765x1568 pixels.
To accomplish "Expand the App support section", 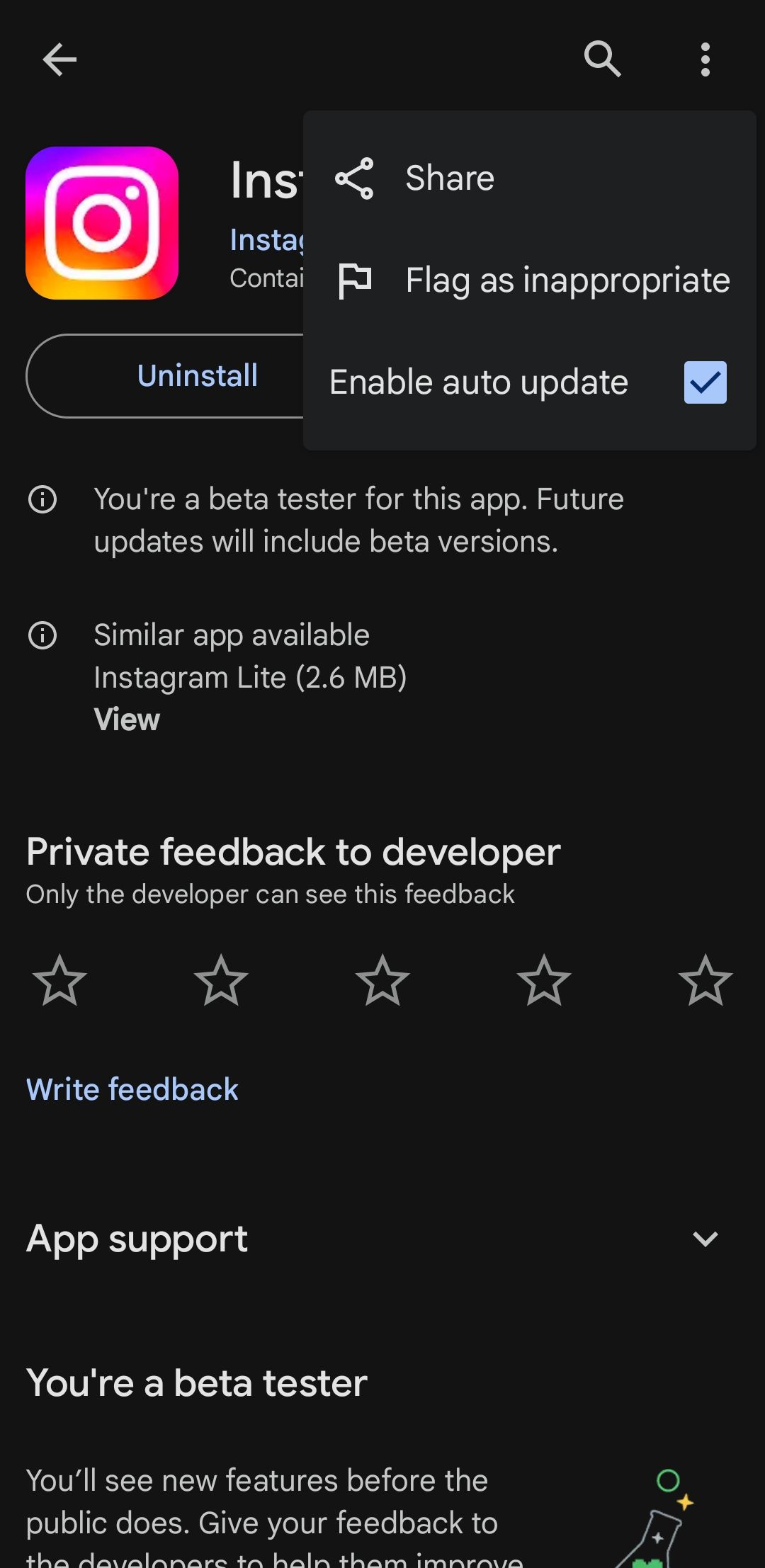I will 705,1239.
